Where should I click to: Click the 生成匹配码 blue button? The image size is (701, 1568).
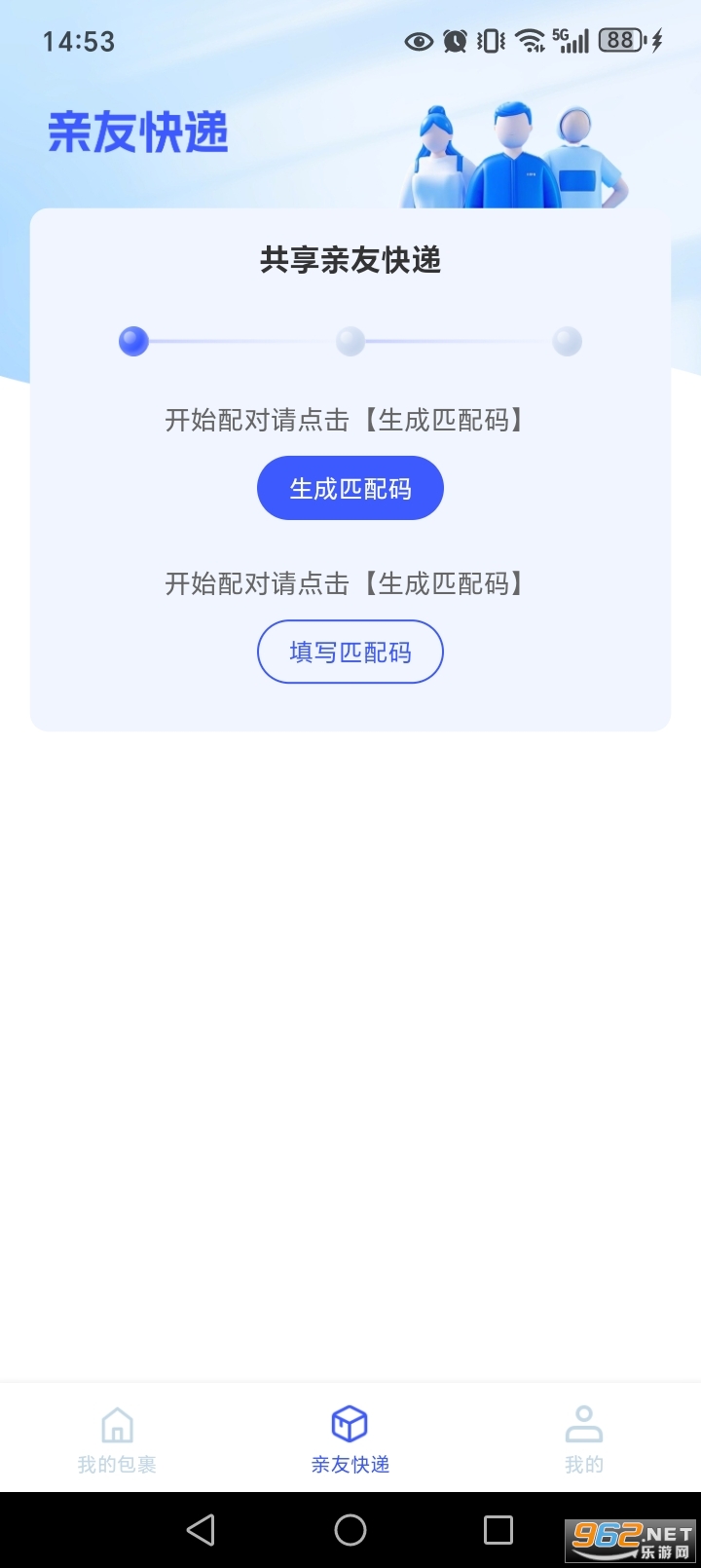point(350,487)
